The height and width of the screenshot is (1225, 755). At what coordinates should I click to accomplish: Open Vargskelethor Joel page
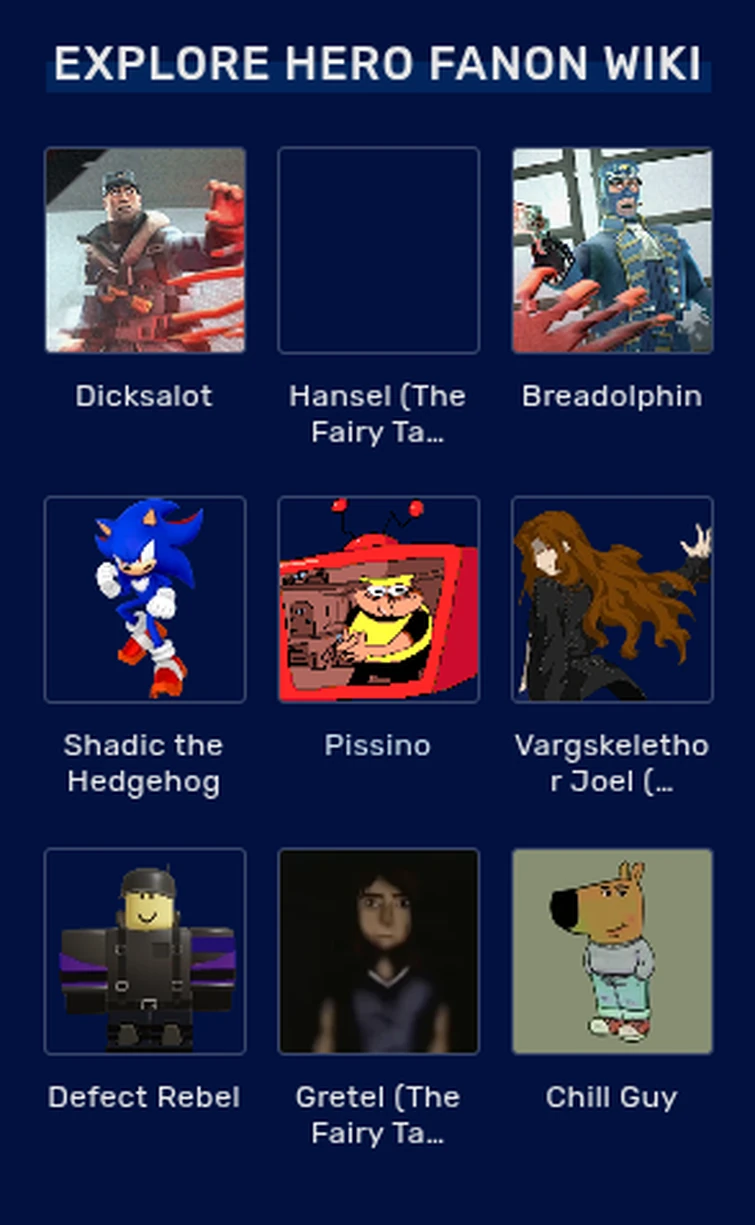pyautogui.click(x=612, y=600)
